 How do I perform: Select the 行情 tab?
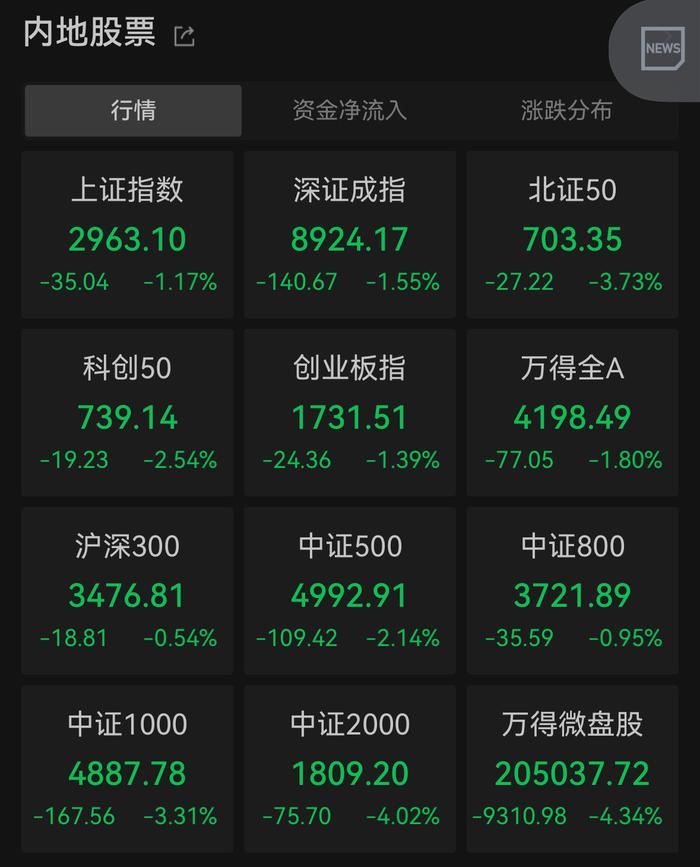pyautogui.click(x=133, y=110)
